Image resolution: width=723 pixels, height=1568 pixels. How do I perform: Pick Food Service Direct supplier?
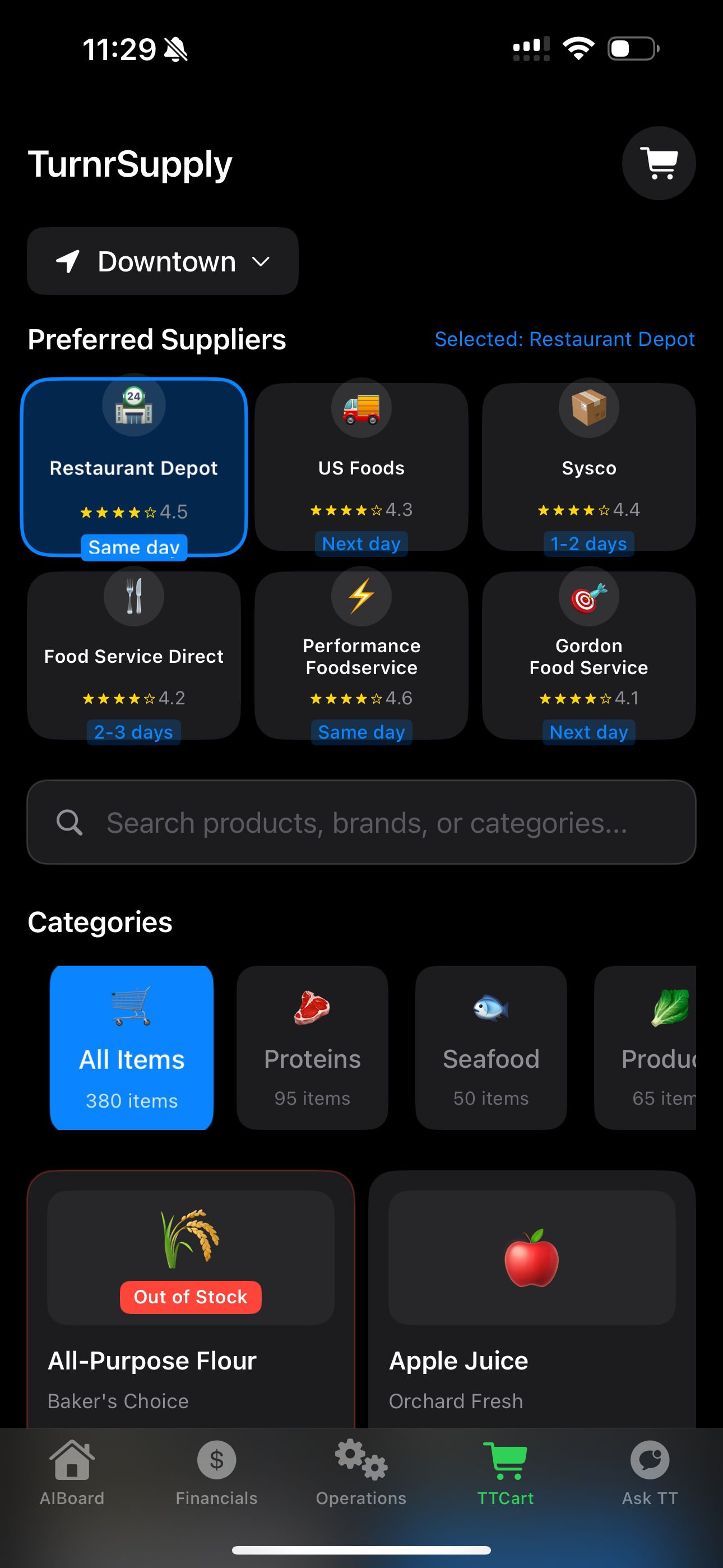point(134,656)
